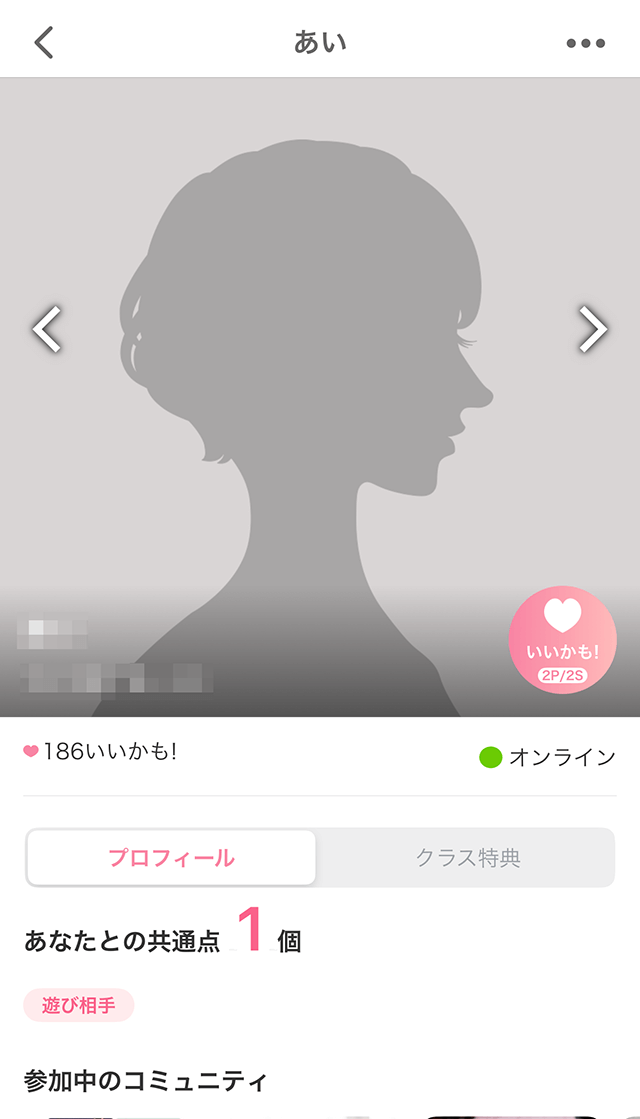
Task: Go back from あい's profile
Action: coord(44,42)
